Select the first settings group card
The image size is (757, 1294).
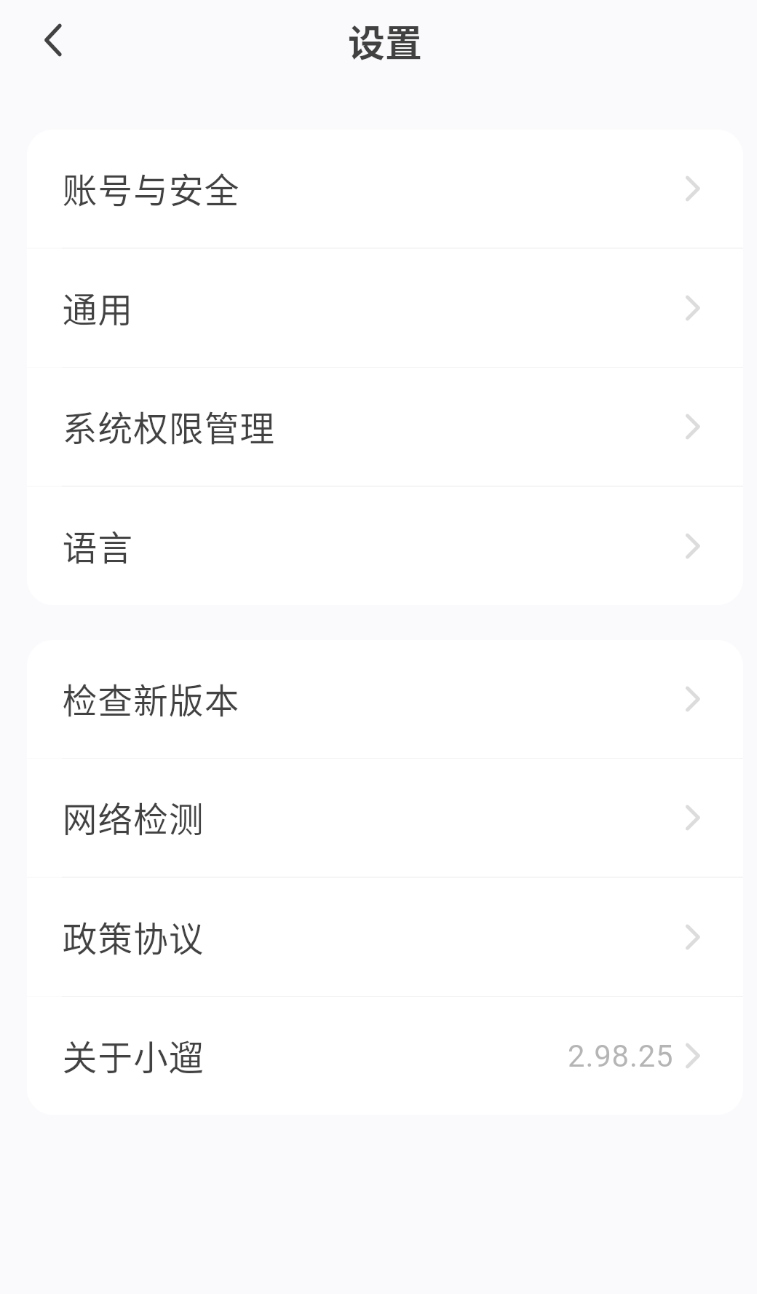click(x=378, y=368)
